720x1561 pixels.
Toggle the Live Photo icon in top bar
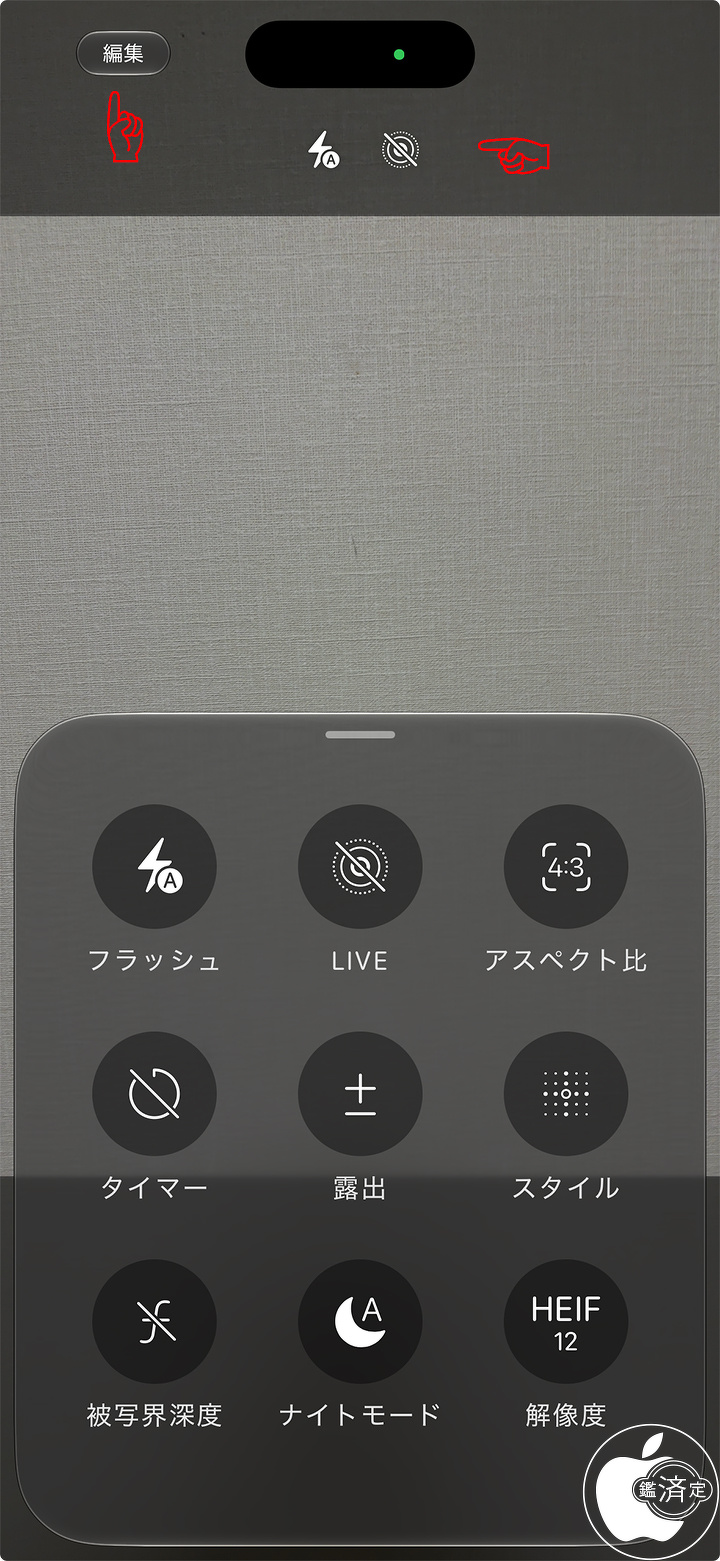pyautogui.click(x=400, y=151)
